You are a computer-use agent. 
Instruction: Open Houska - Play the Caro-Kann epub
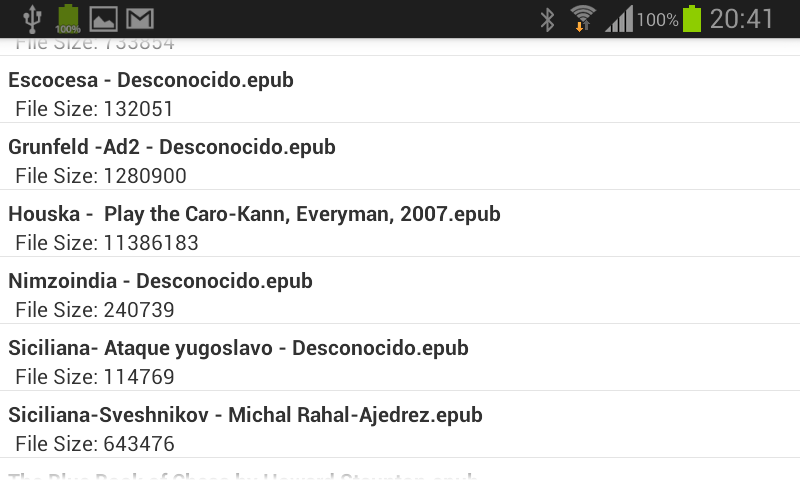[x=400, y=226]
